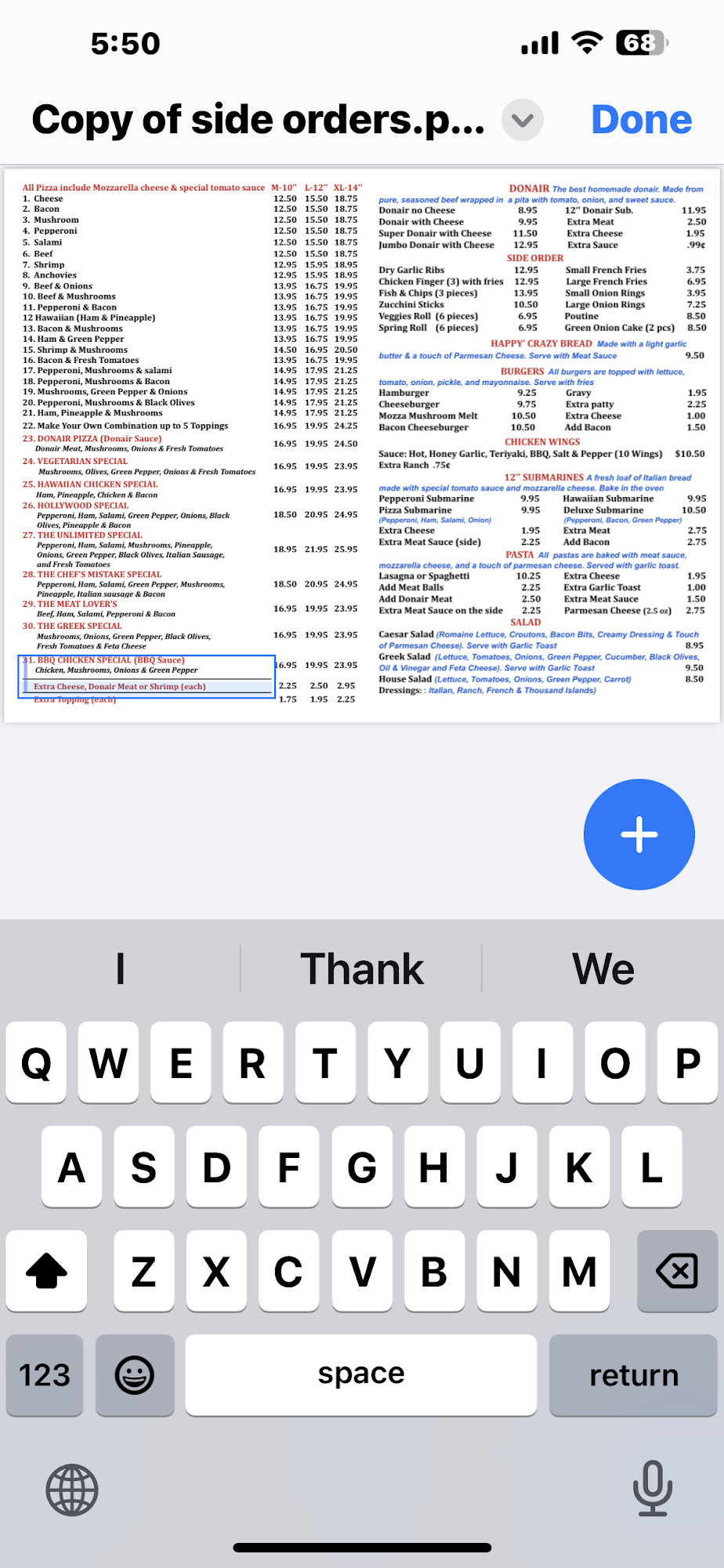Tap the blue plus floating button
The width and height of the screenshot is (724, 1568).
point(639,834)
